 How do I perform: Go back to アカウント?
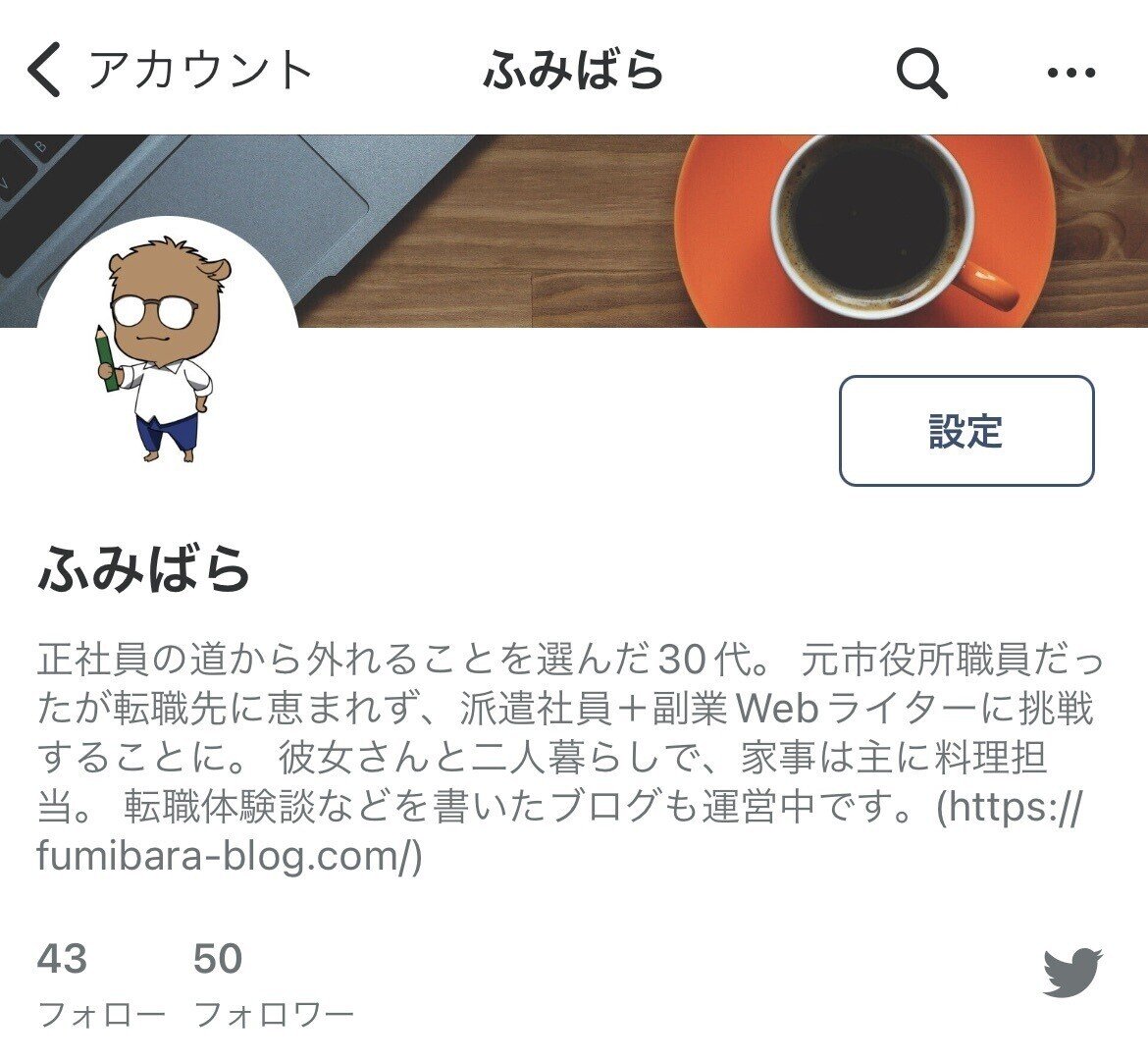(x=167, y=72)
